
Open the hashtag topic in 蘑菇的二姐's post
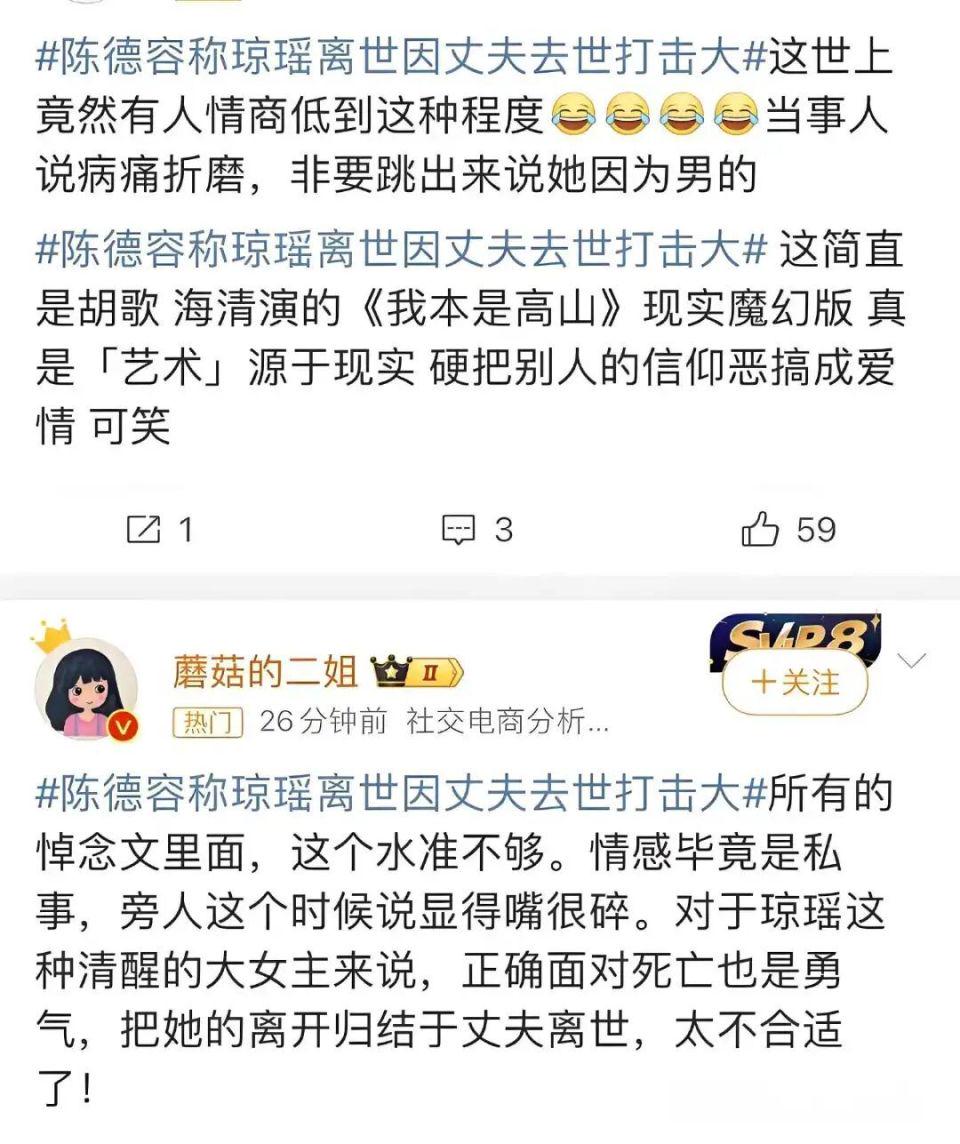400,794
